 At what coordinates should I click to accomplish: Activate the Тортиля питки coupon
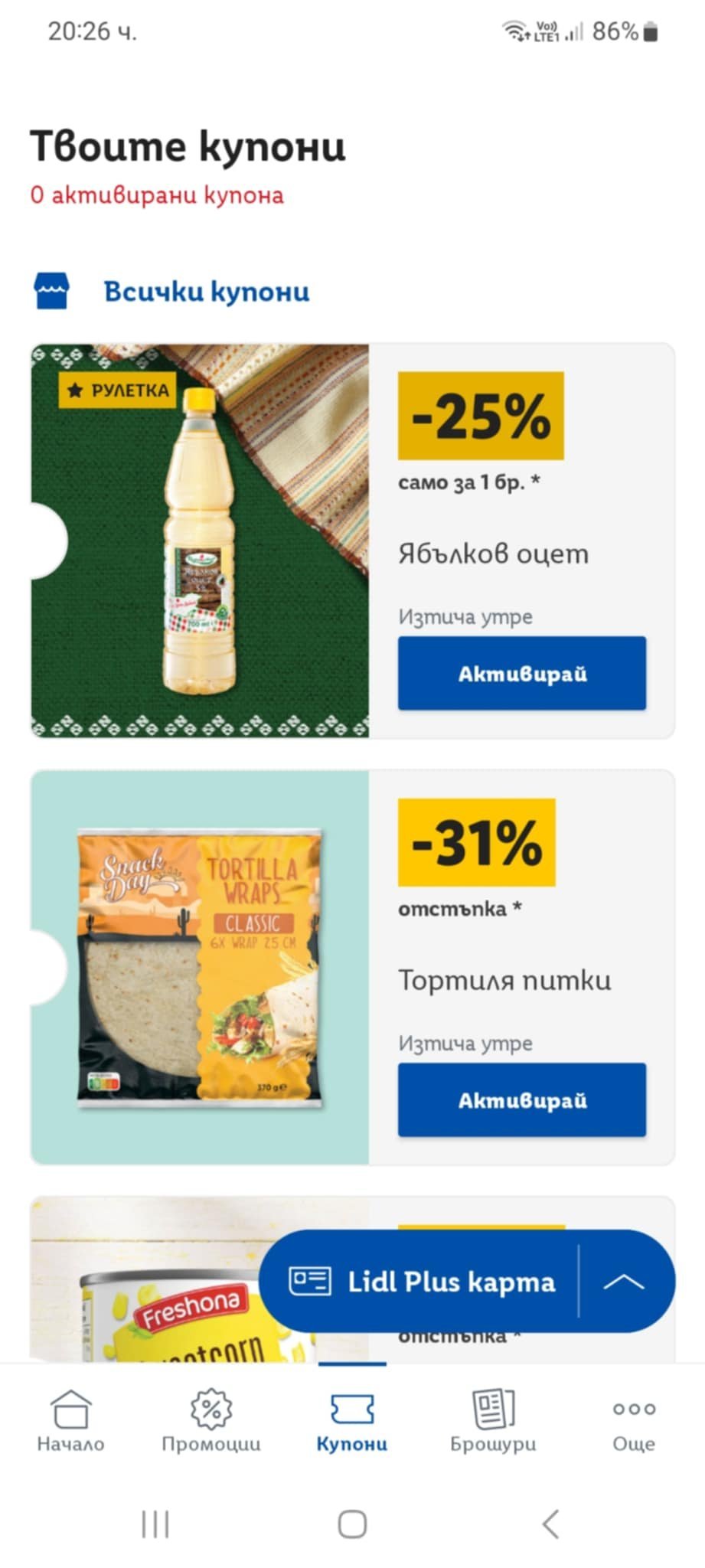(x=521, y=1099)
